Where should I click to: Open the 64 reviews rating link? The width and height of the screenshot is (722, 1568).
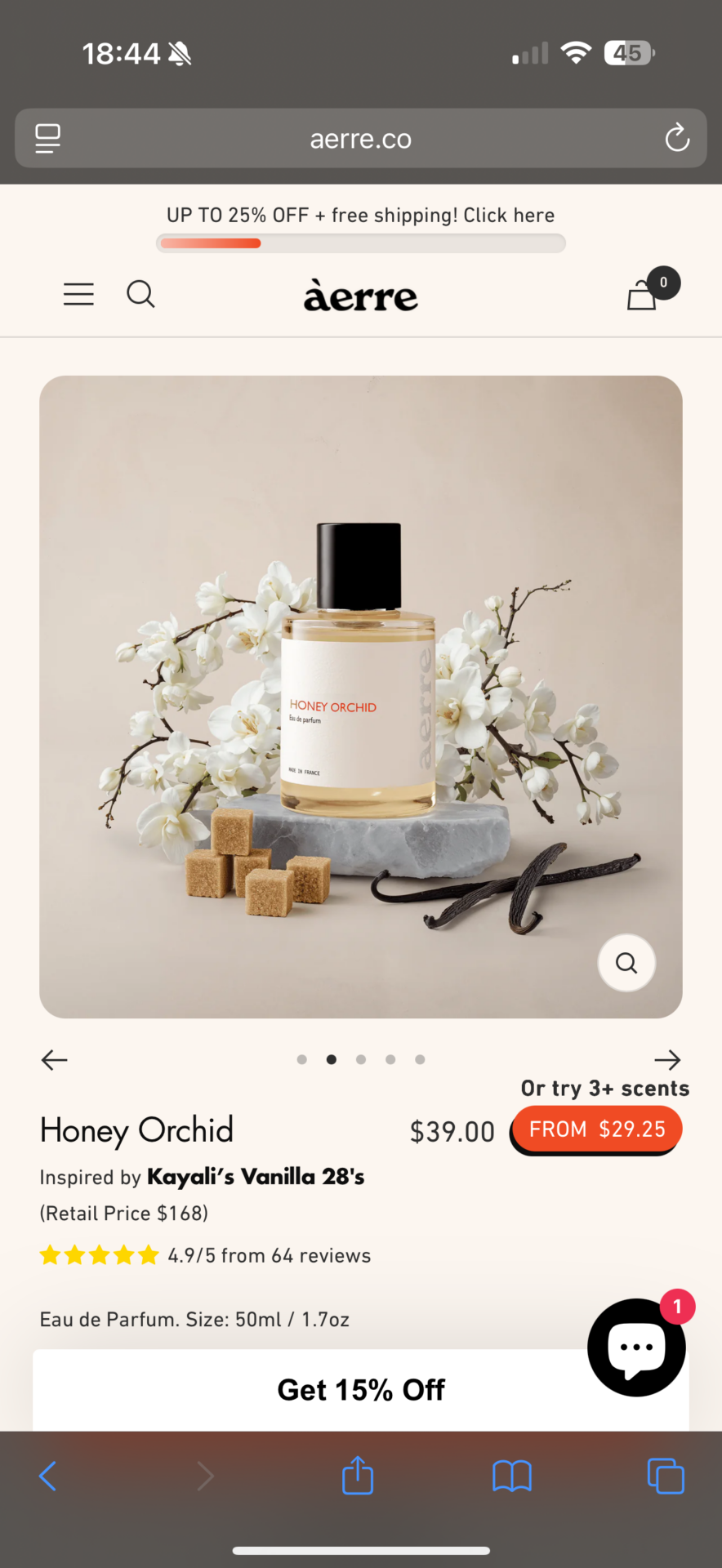(269, 1255)
